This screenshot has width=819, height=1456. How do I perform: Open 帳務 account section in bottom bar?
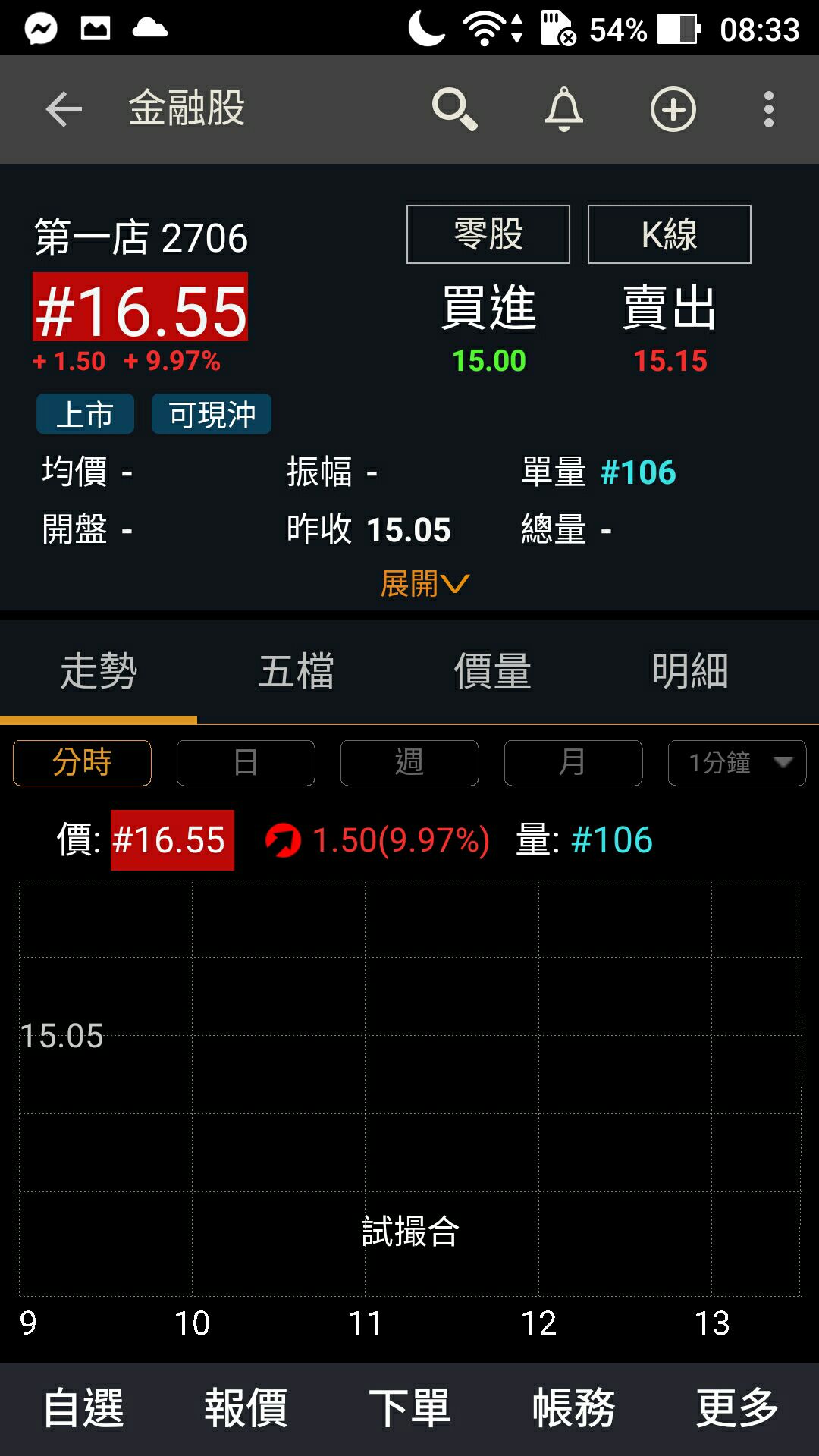coord(573,1409)
